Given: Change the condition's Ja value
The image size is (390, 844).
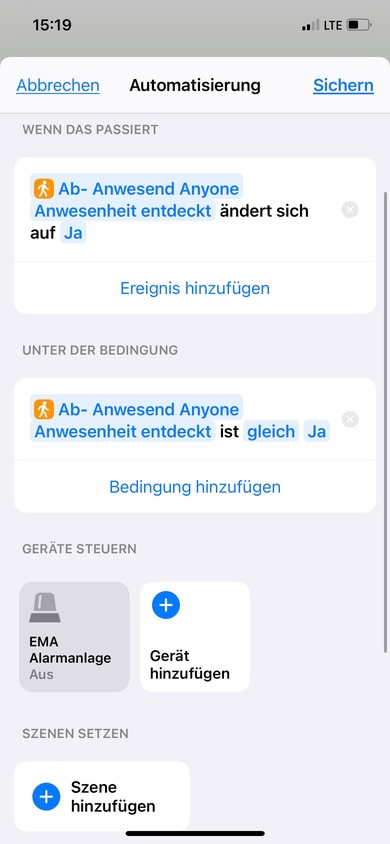Looking at the screenshot, I should [317, 432].
